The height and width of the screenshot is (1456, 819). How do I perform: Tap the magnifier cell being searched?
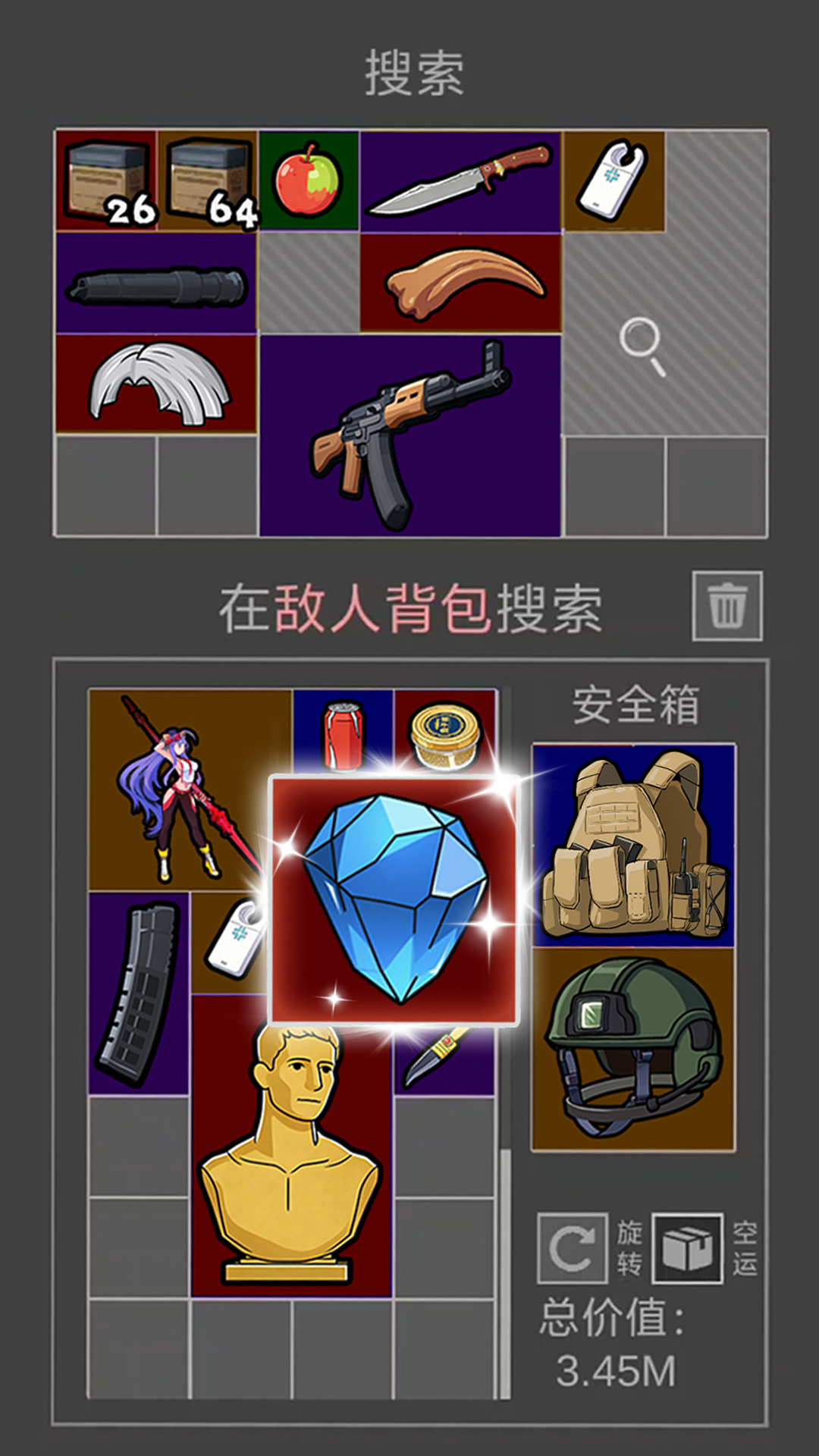pos(642,345)
